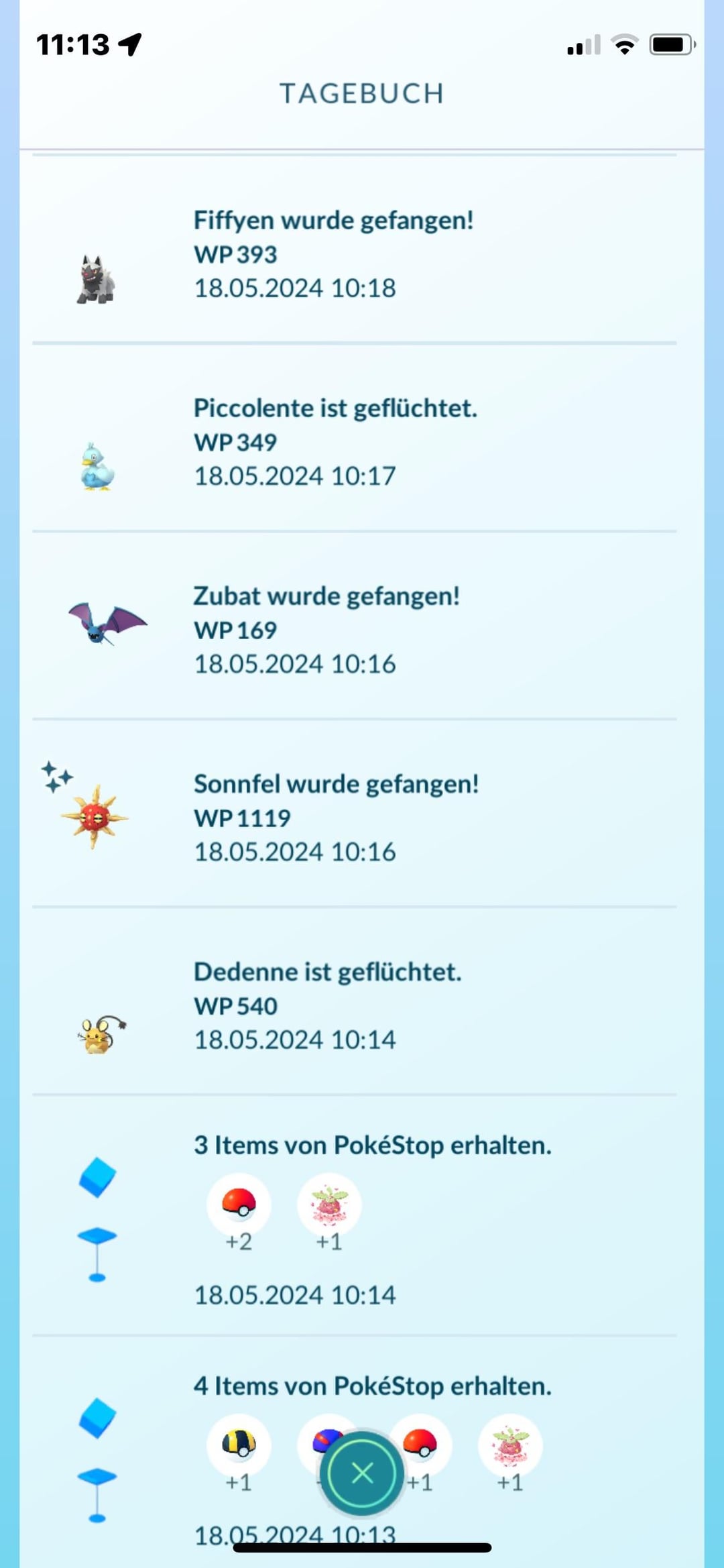Open the caught Zubat entry
The height and width of the screenshot is (1568, 724).
click(x=326, y=629)
